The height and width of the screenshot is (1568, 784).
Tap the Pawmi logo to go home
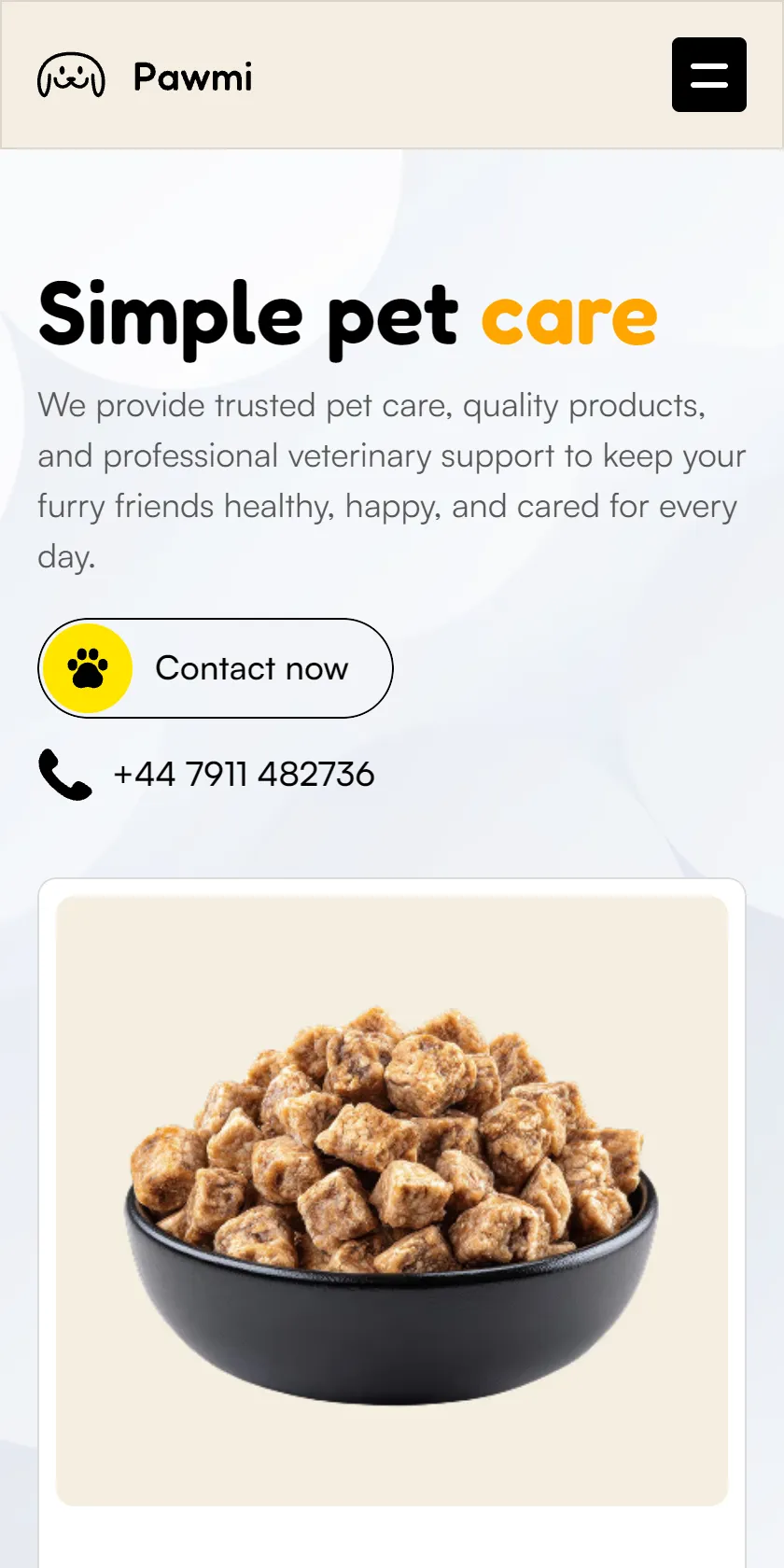(x=146, y=76)
